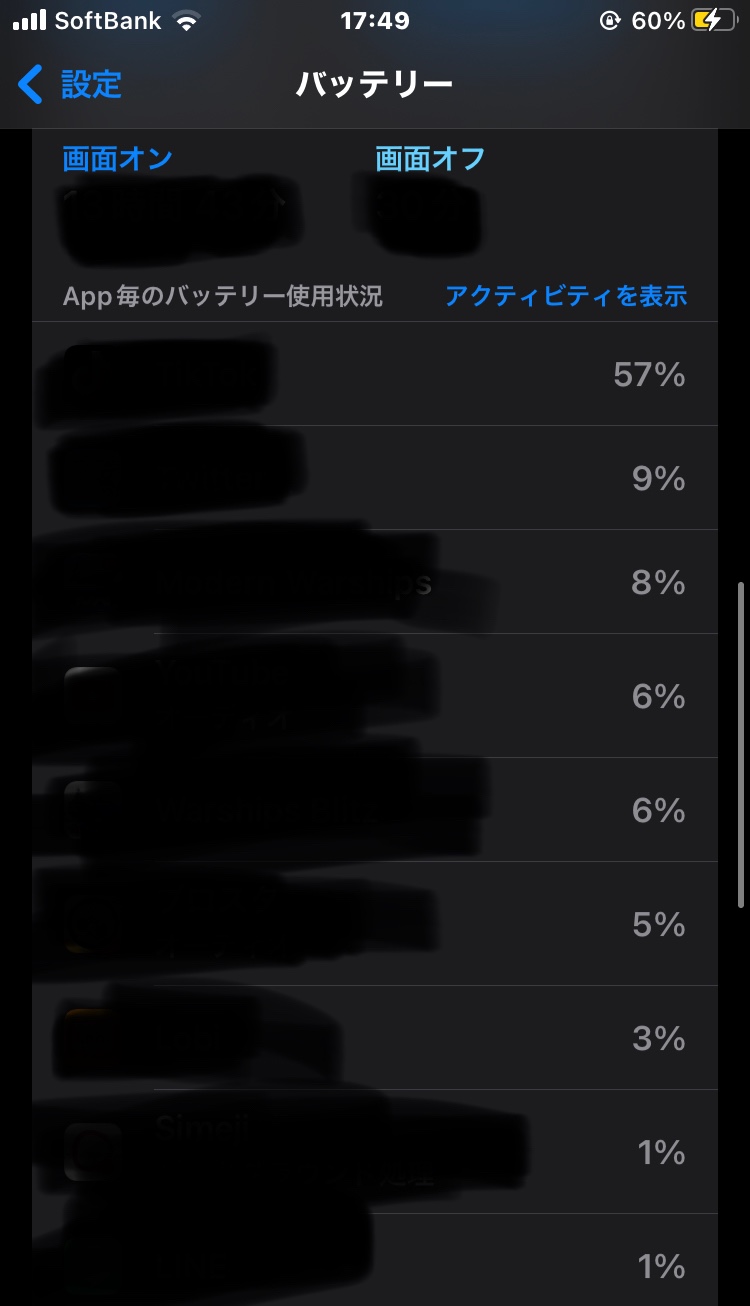Tap アクティビティを表示

(566, 296)
